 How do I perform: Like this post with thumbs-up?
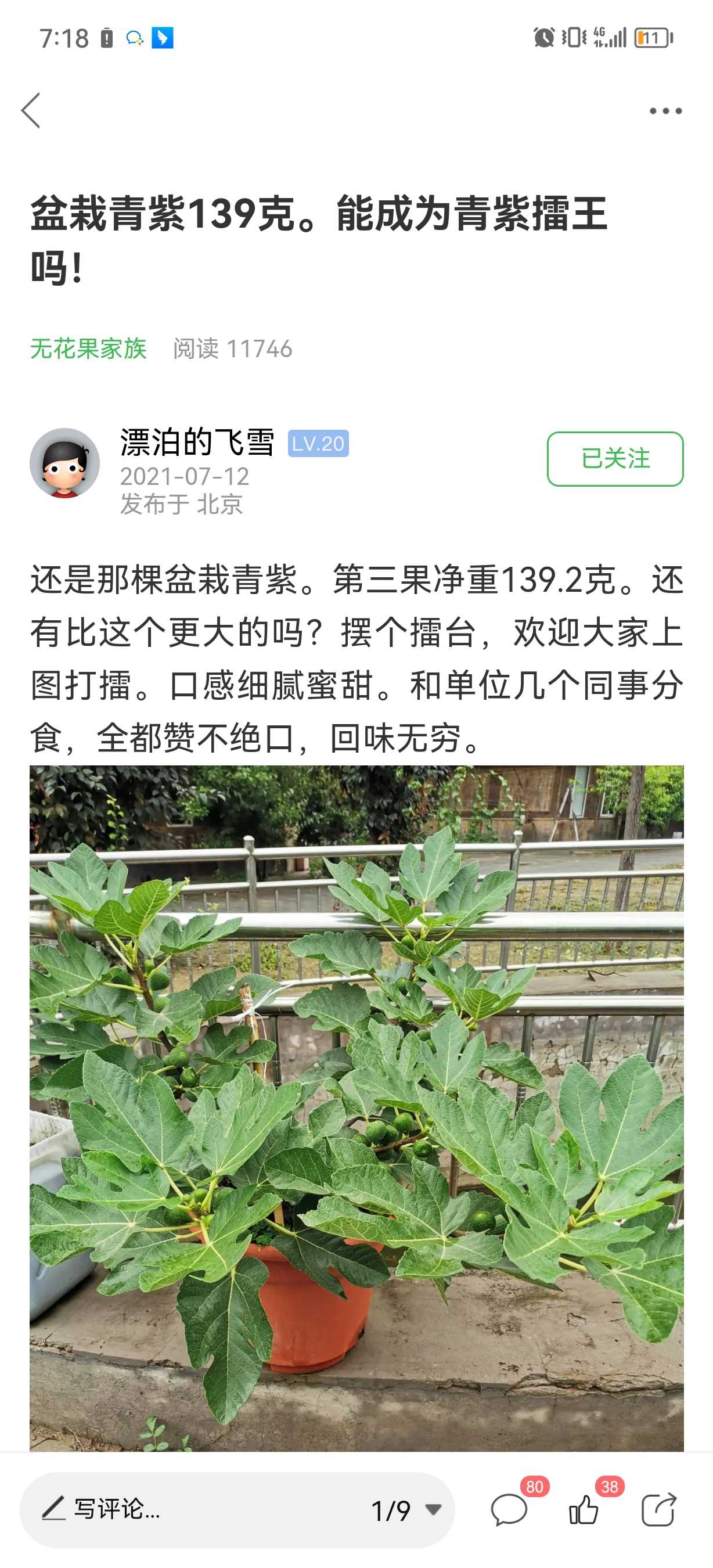click(x=584, y=1509)
